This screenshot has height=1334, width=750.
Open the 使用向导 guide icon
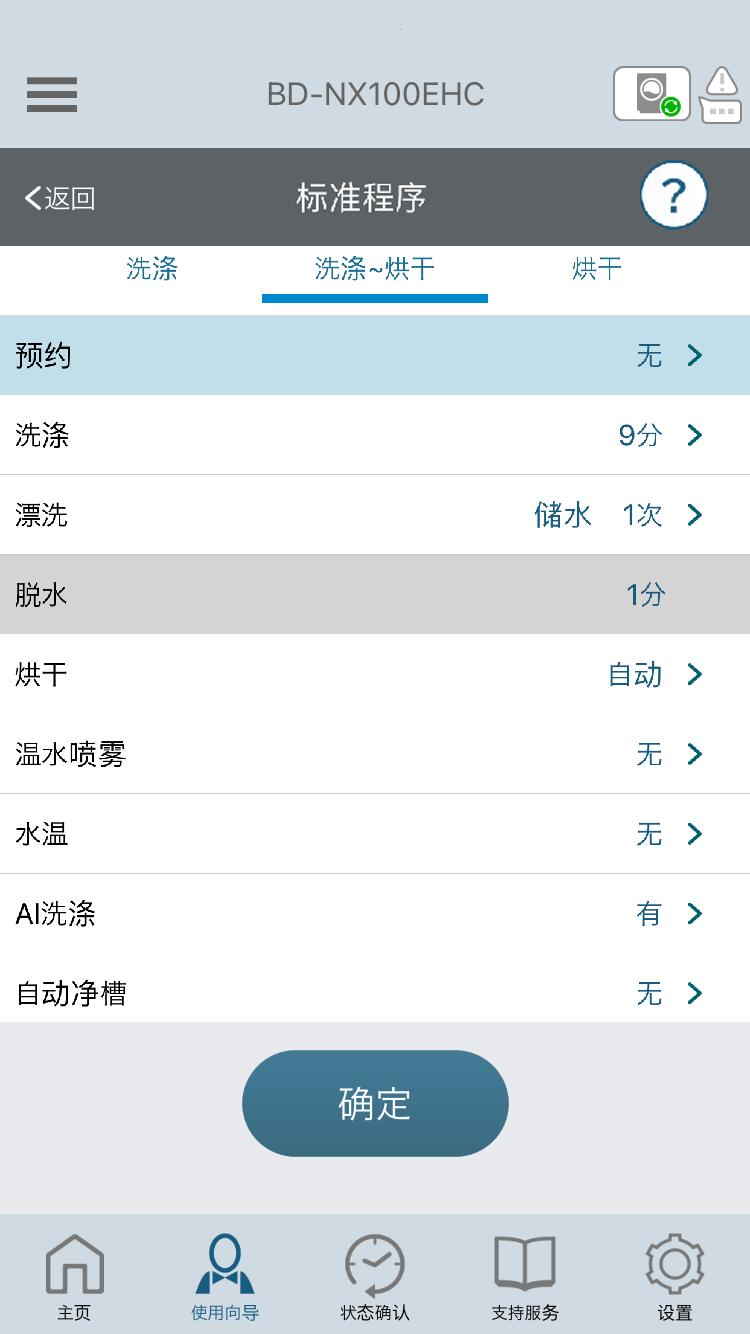coord(224,1274)
